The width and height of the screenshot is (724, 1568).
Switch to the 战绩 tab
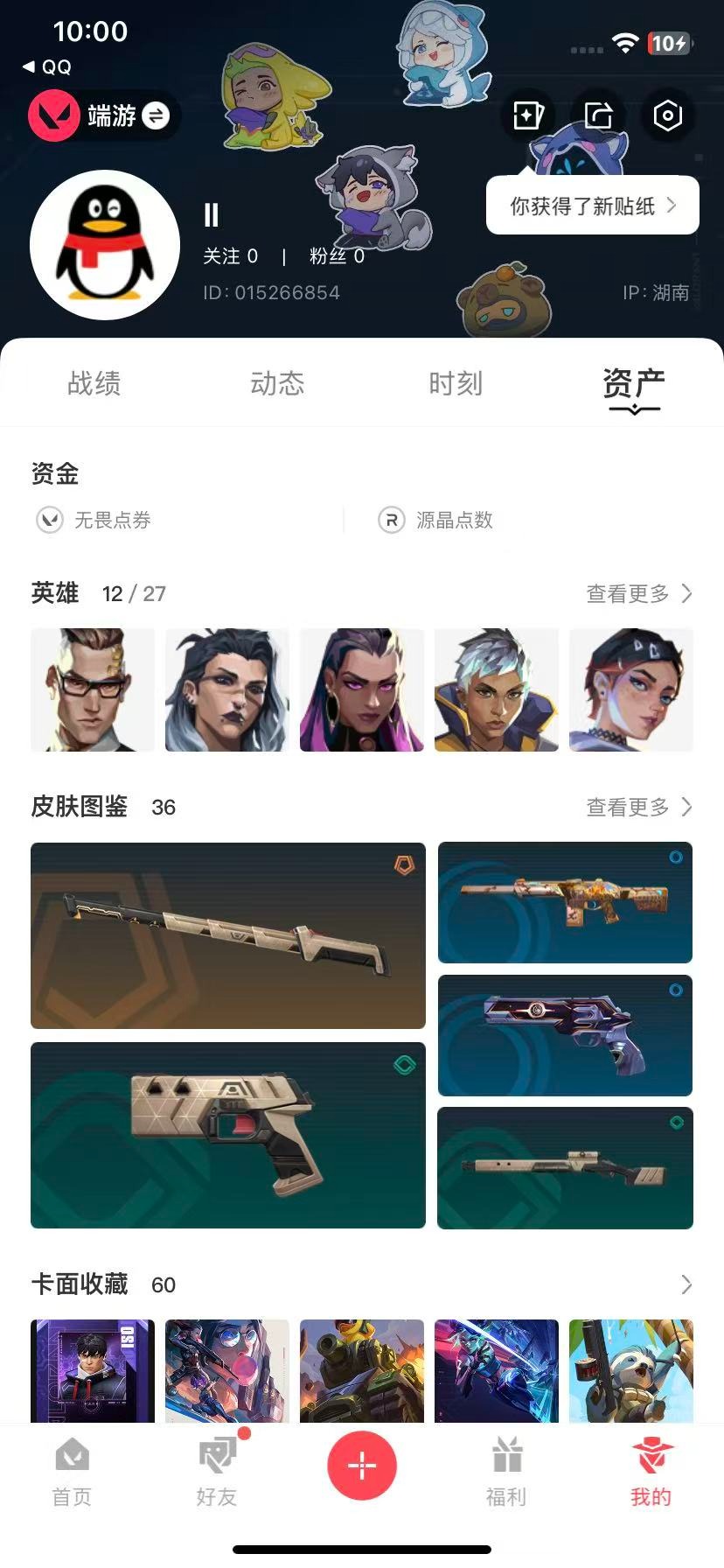(94, 383)
